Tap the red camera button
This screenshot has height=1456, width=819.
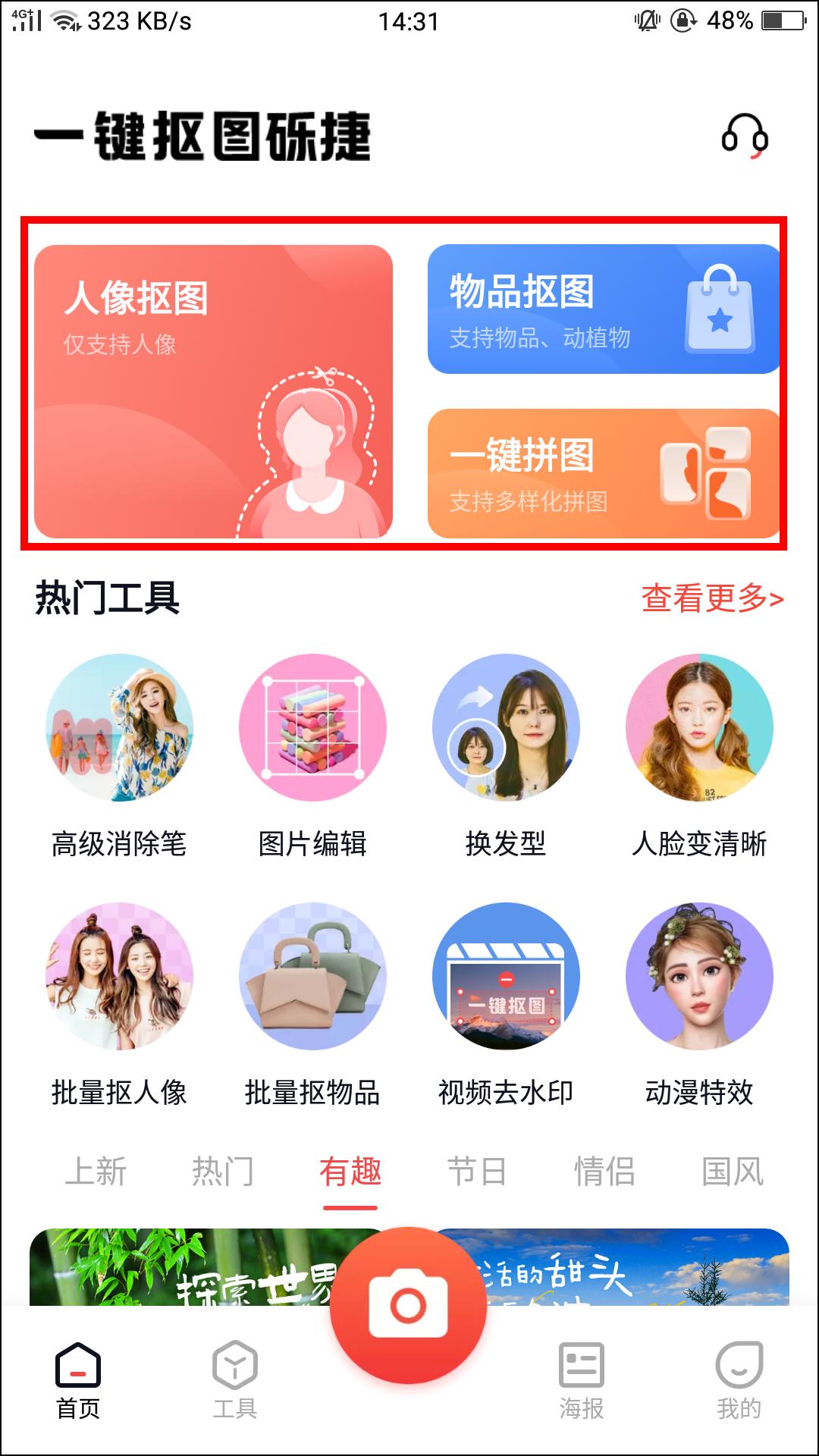tap(408, 1306)
